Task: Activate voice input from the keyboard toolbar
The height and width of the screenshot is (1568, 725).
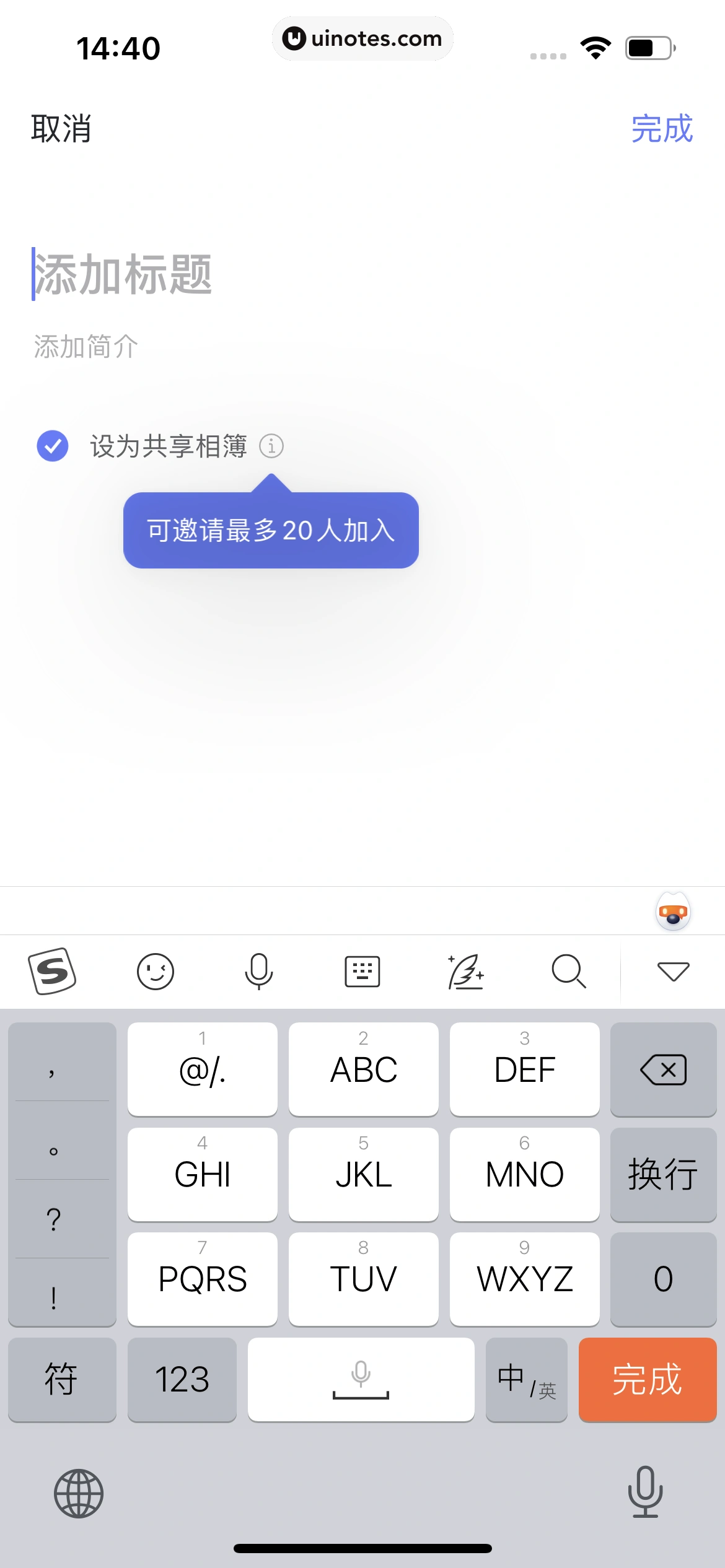Action: [259, 971]
